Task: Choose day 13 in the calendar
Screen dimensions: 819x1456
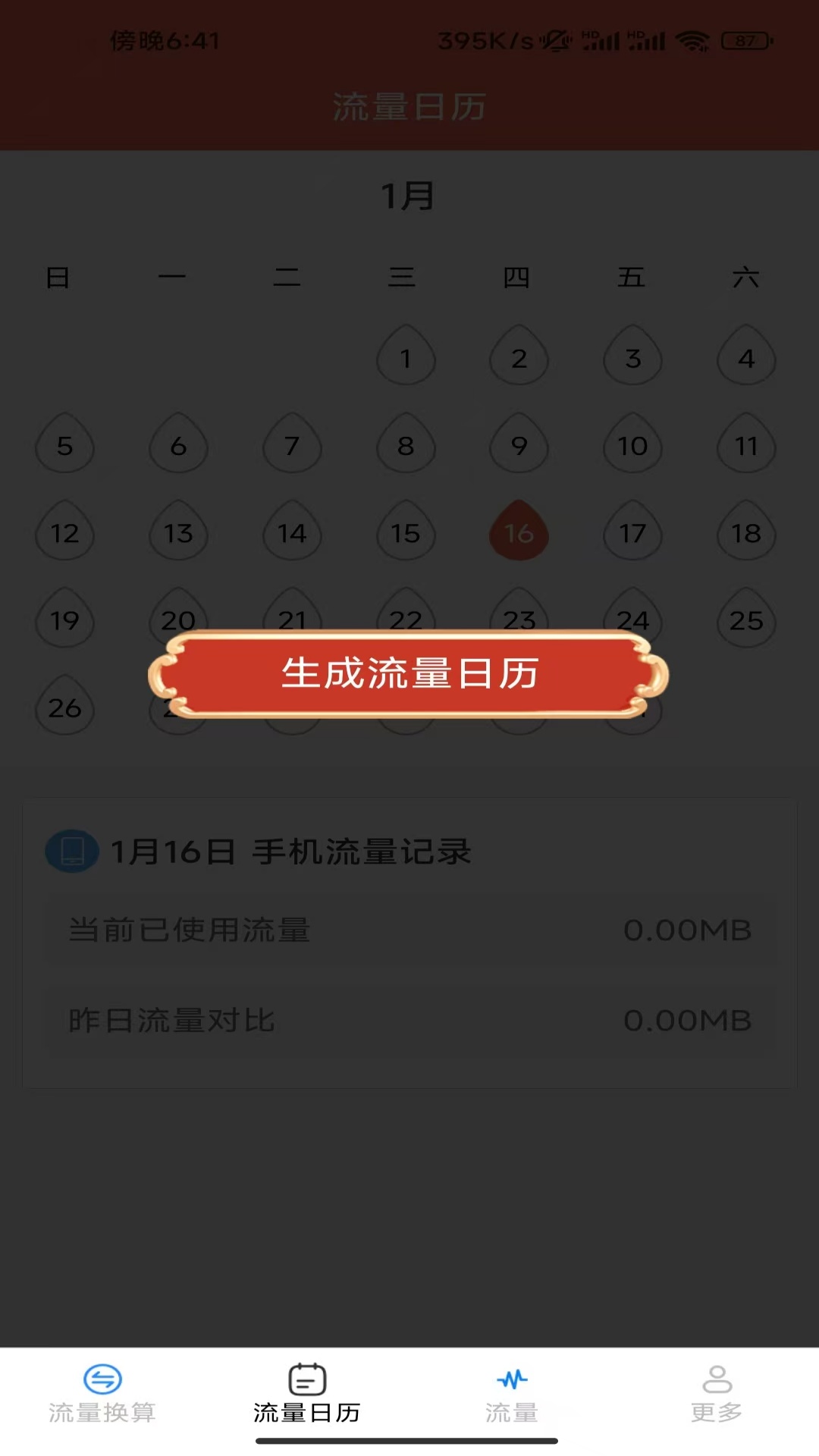Action: 179,530
